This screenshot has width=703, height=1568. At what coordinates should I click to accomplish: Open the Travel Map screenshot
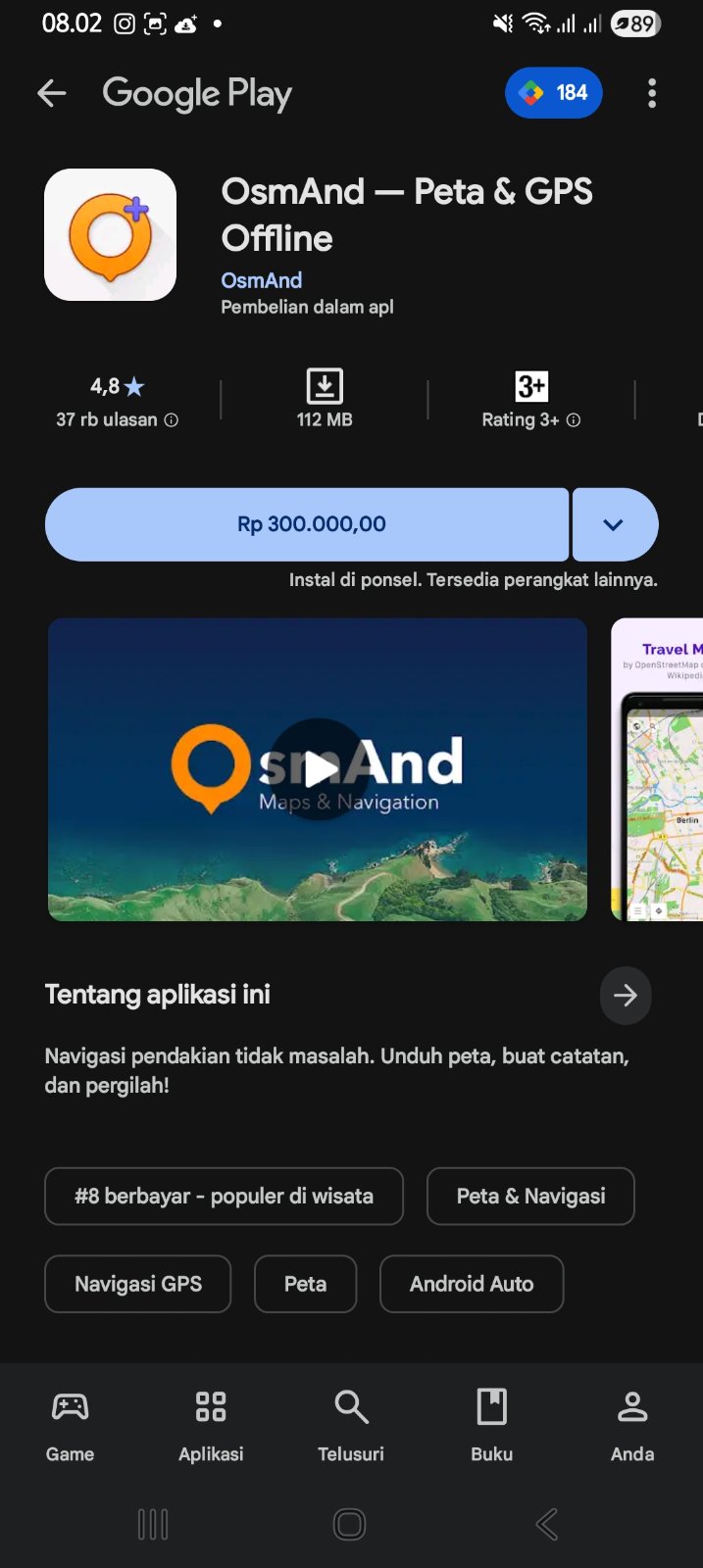pyautogui.click(x=659, y=769)
